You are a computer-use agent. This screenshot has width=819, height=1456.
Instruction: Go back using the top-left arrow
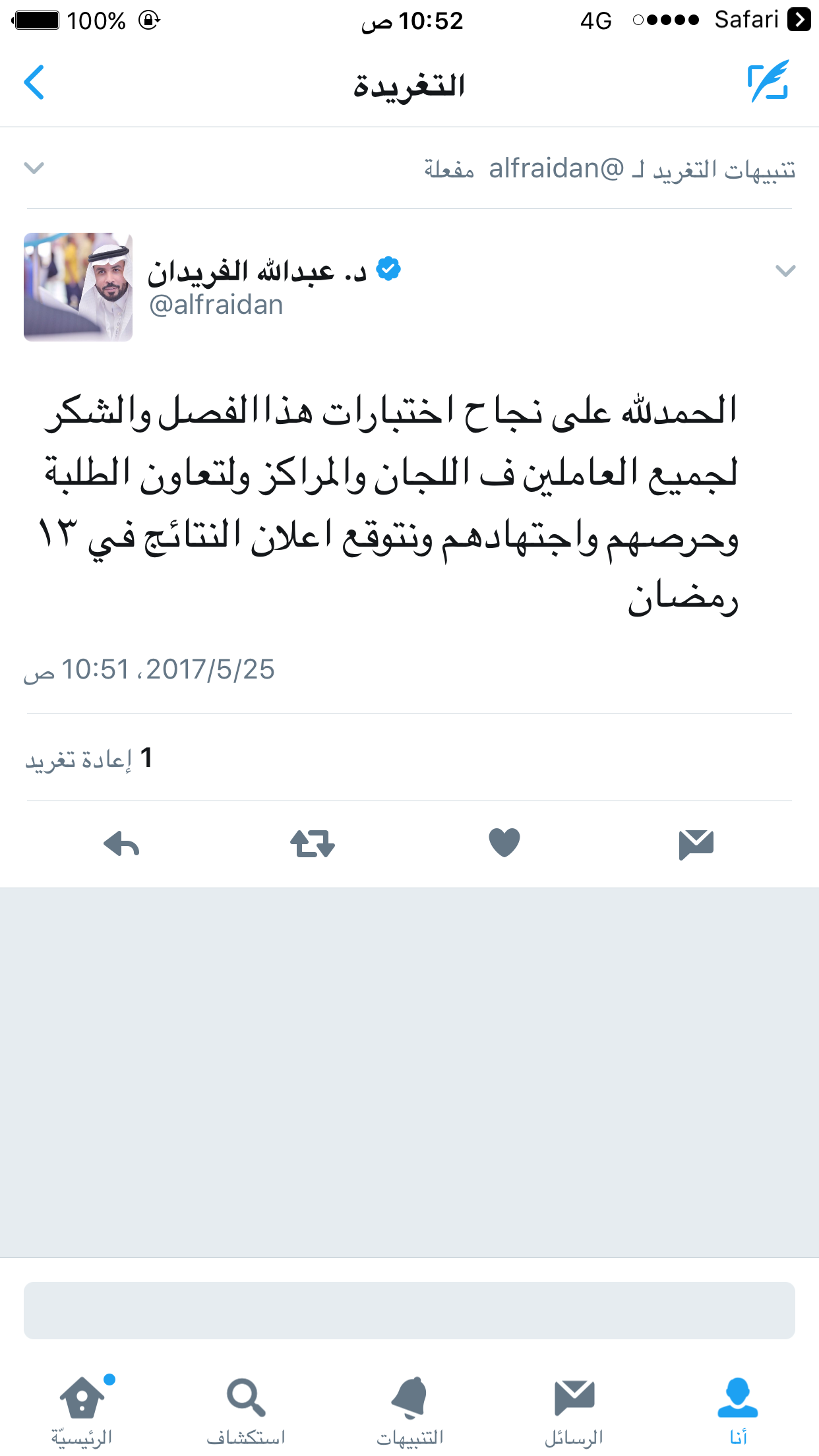click(34, 82)
